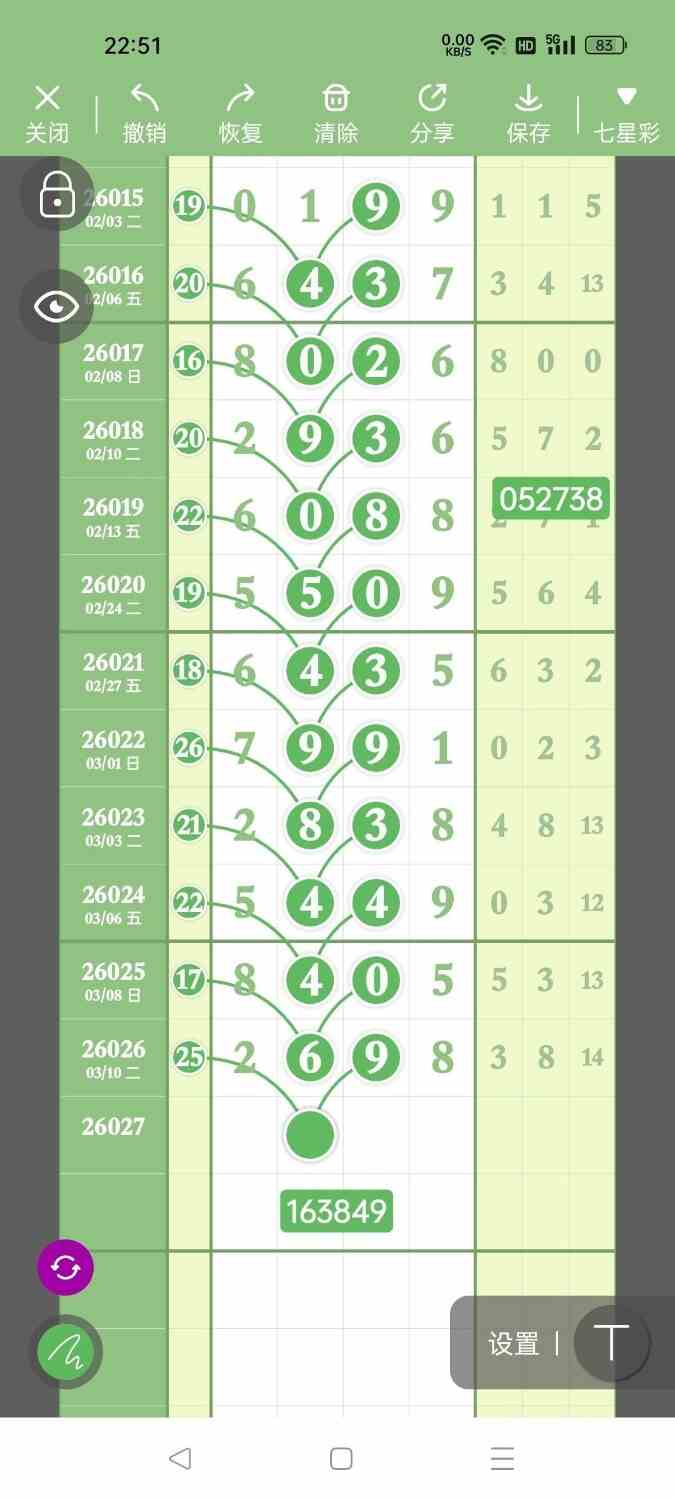Tap the purple refresh button
Screen dimensions: 675x1500
click(66, 1268)
